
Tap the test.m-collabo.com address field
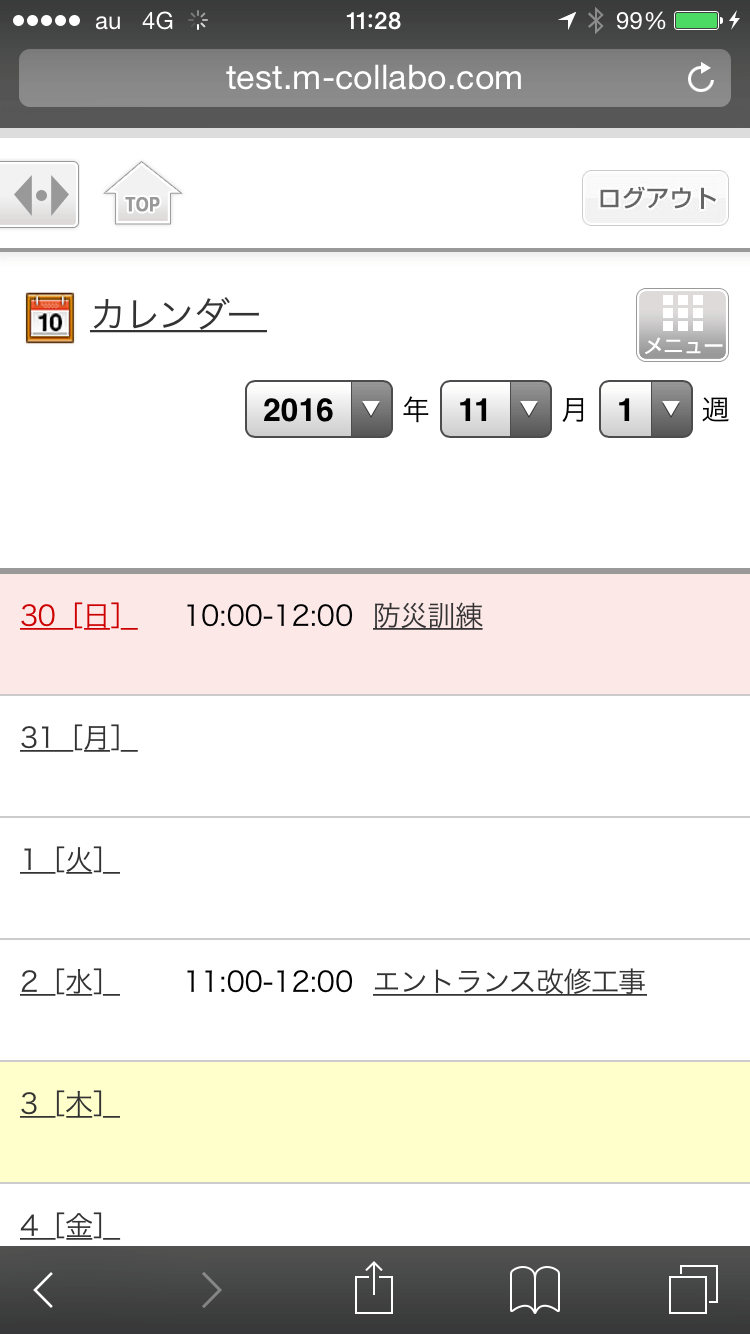pyautogui.click(x=374, y=78)
